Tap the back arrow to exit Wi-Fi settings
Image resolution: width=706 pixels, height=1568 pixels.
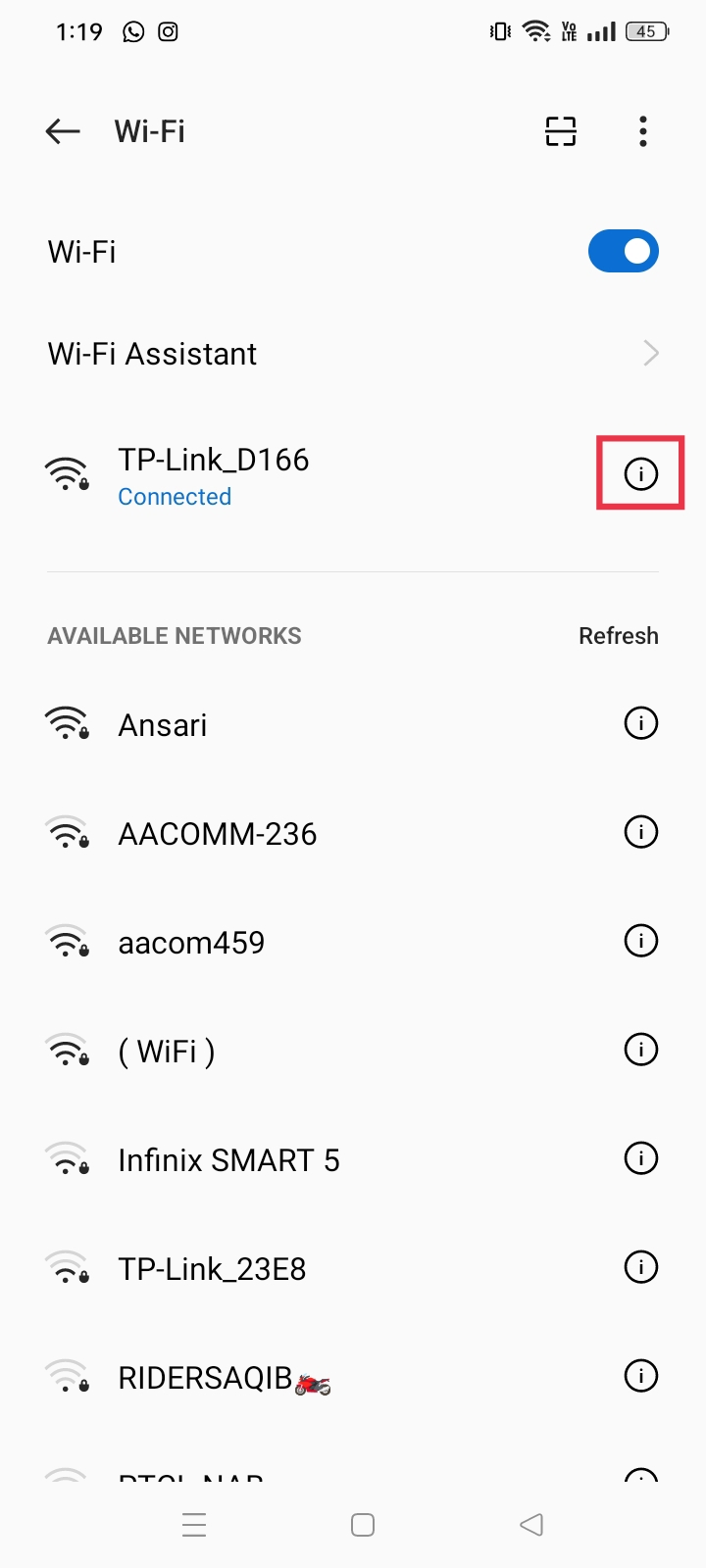click(x=62, y=131)
